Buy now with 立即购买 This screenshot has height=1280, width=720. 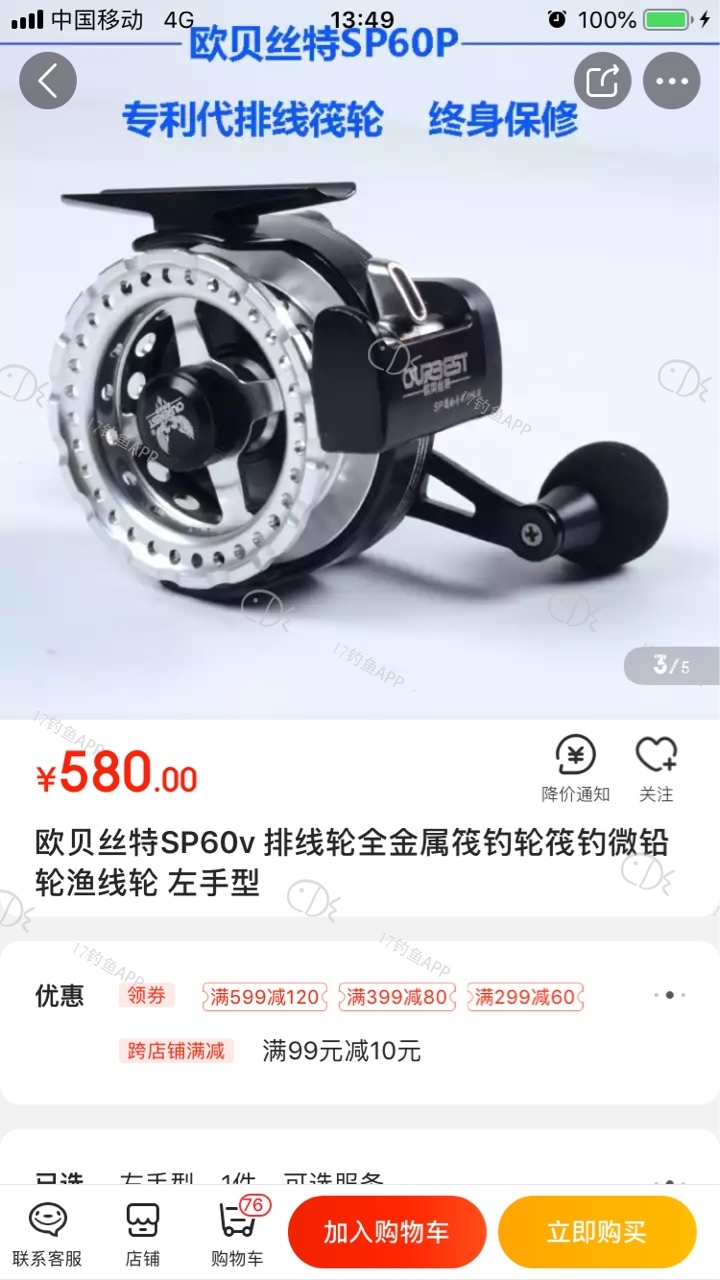click(597, 1232)
